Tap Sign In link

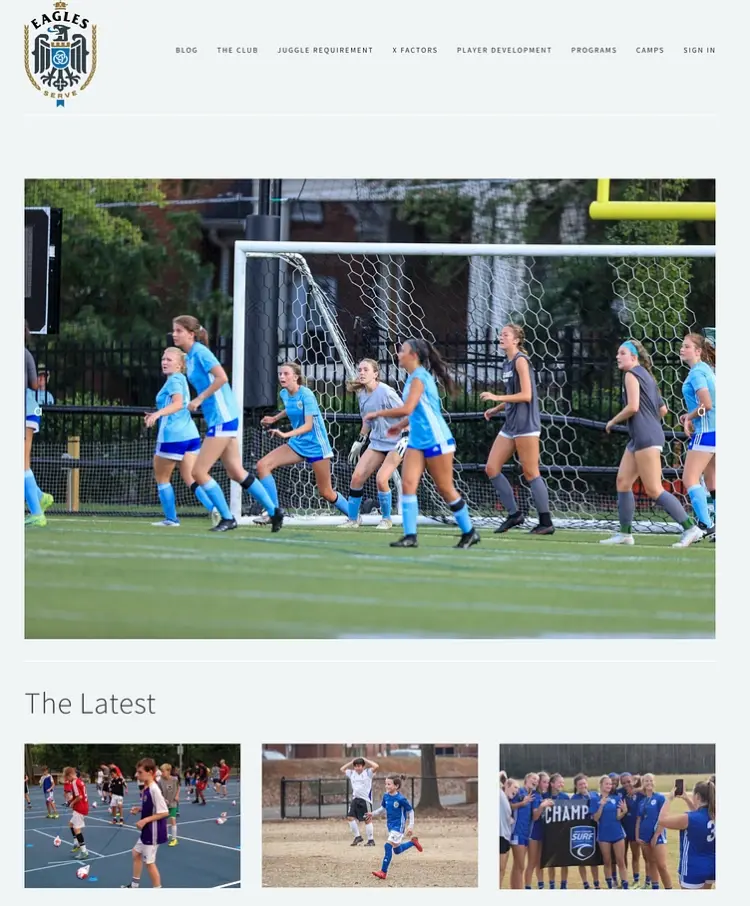pyautogui.click(x=699, y=50)
